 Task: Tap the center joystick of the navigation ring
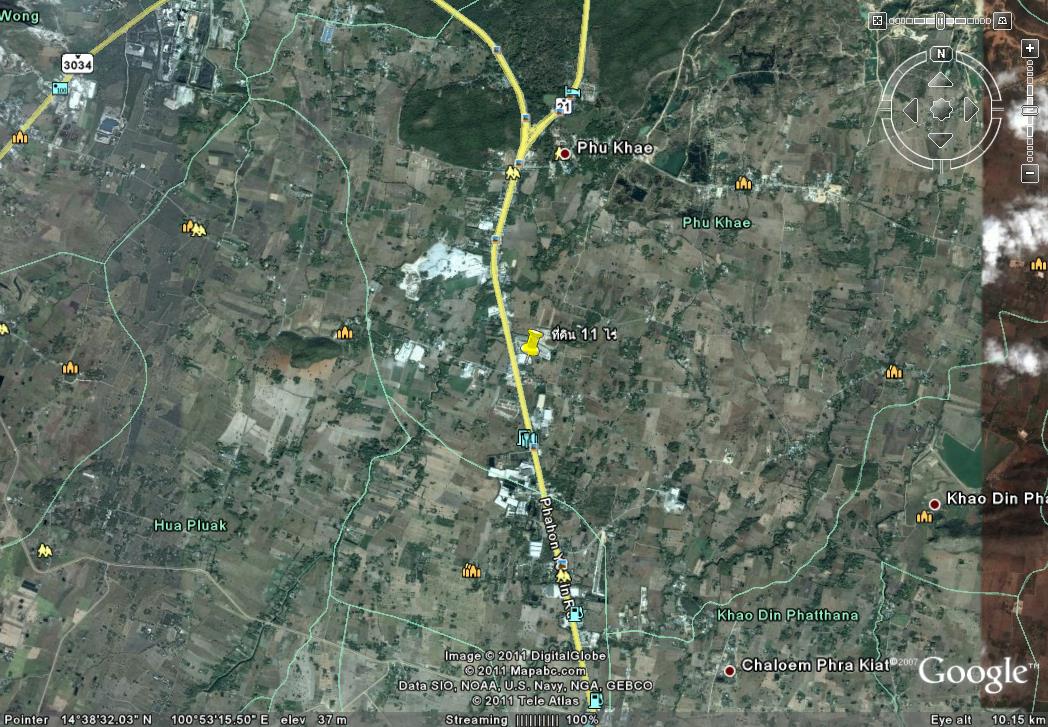940,110
